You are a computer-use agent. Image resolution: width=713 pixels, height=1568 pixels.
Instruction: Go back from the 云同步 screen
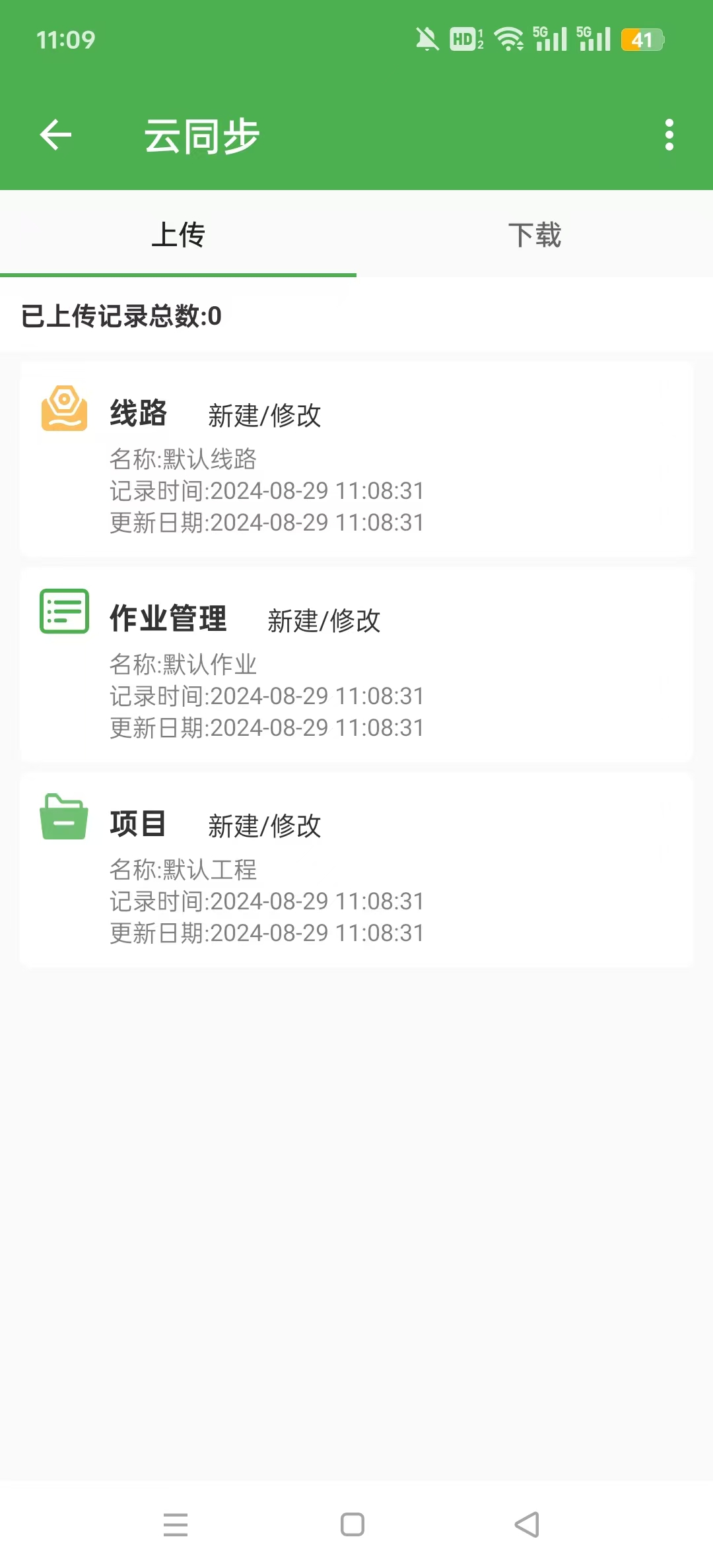55,135
